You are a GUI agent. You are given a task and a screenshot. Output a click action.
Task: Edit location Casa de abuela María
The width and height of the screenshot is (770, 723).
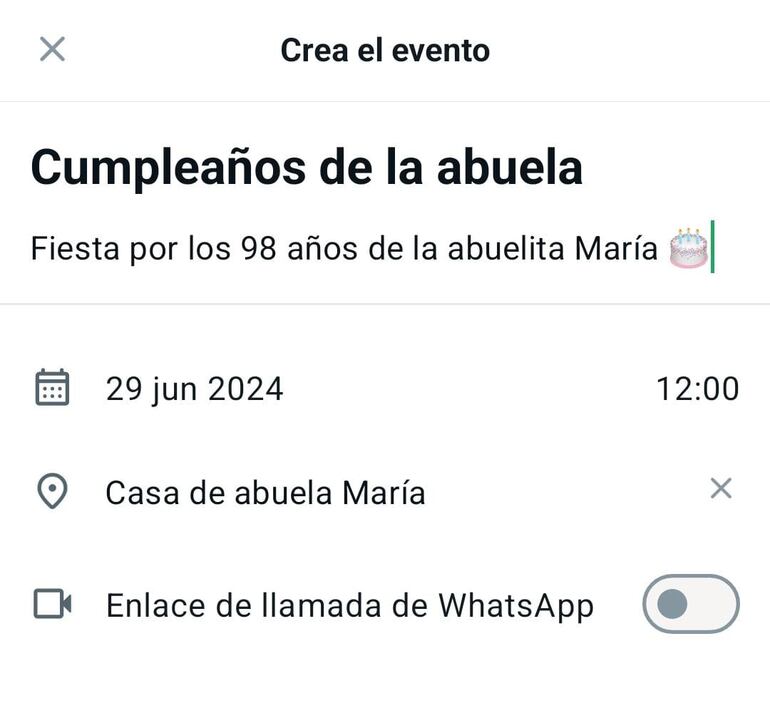[x=265, y=492]
